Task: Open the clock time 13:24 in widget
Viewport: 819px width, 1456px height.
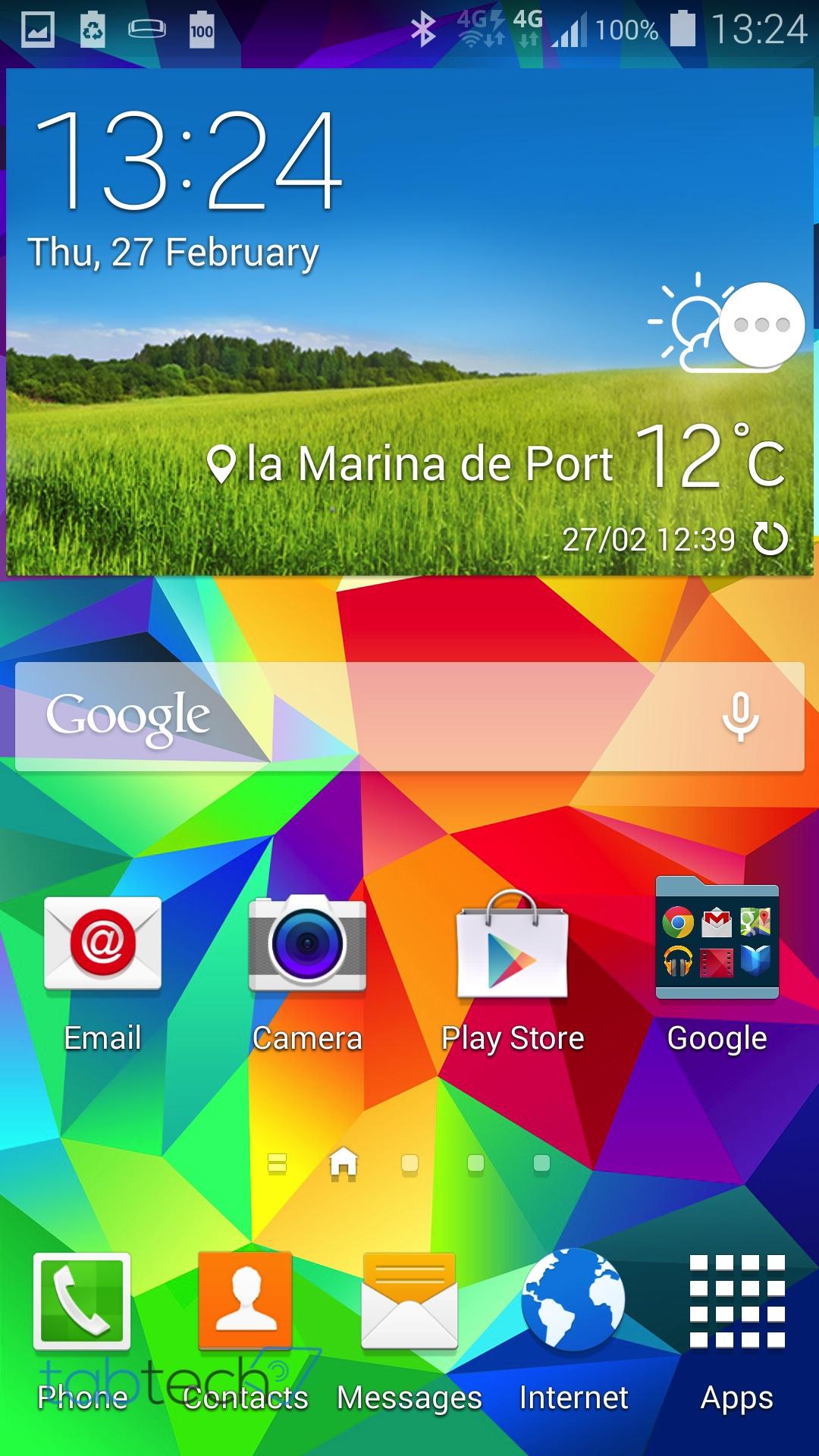Action: pyautogui.click(x=190, y=161)
